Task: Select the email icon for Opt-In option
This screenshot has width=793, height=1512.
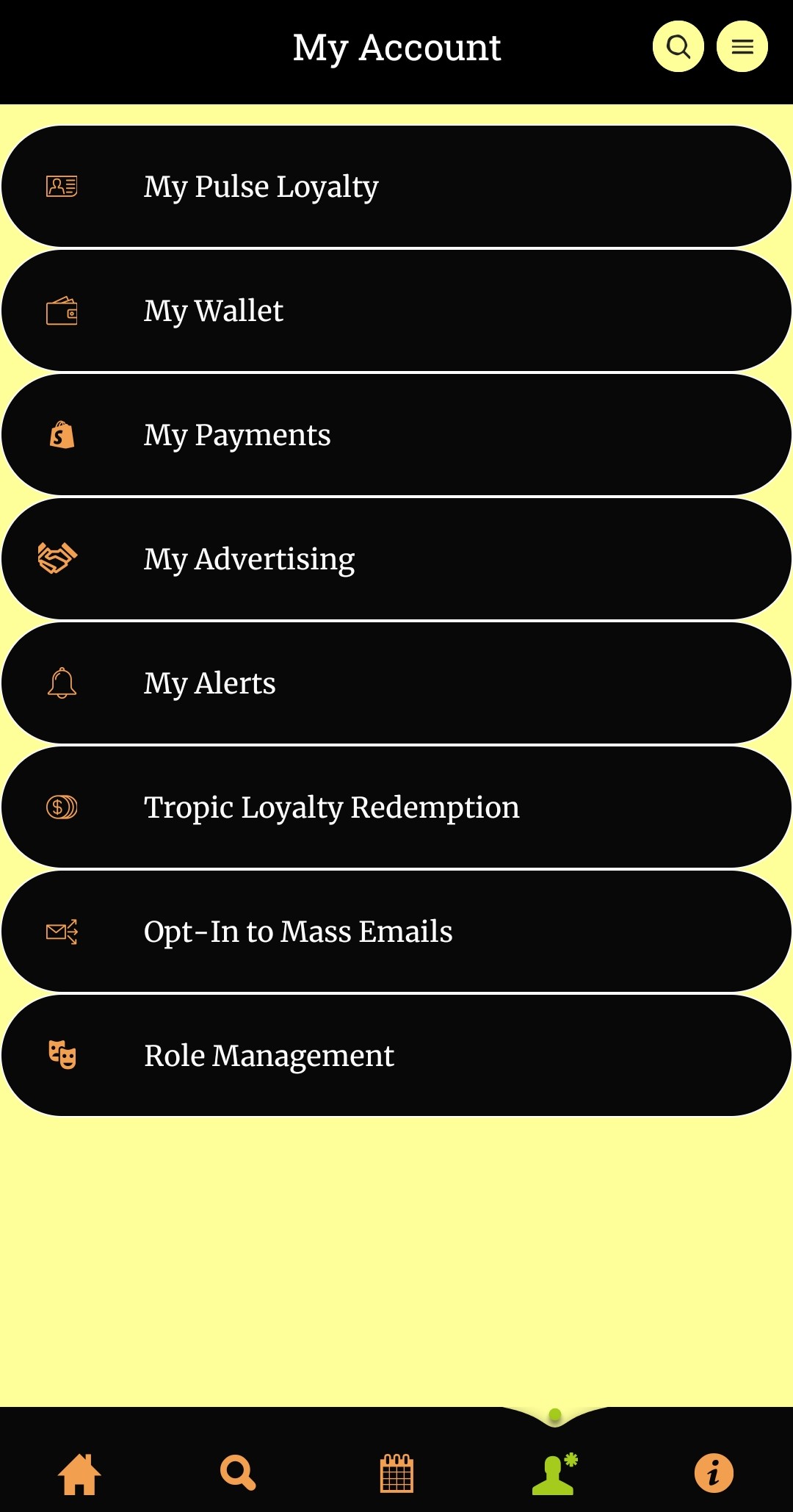Action: point(62,931)
